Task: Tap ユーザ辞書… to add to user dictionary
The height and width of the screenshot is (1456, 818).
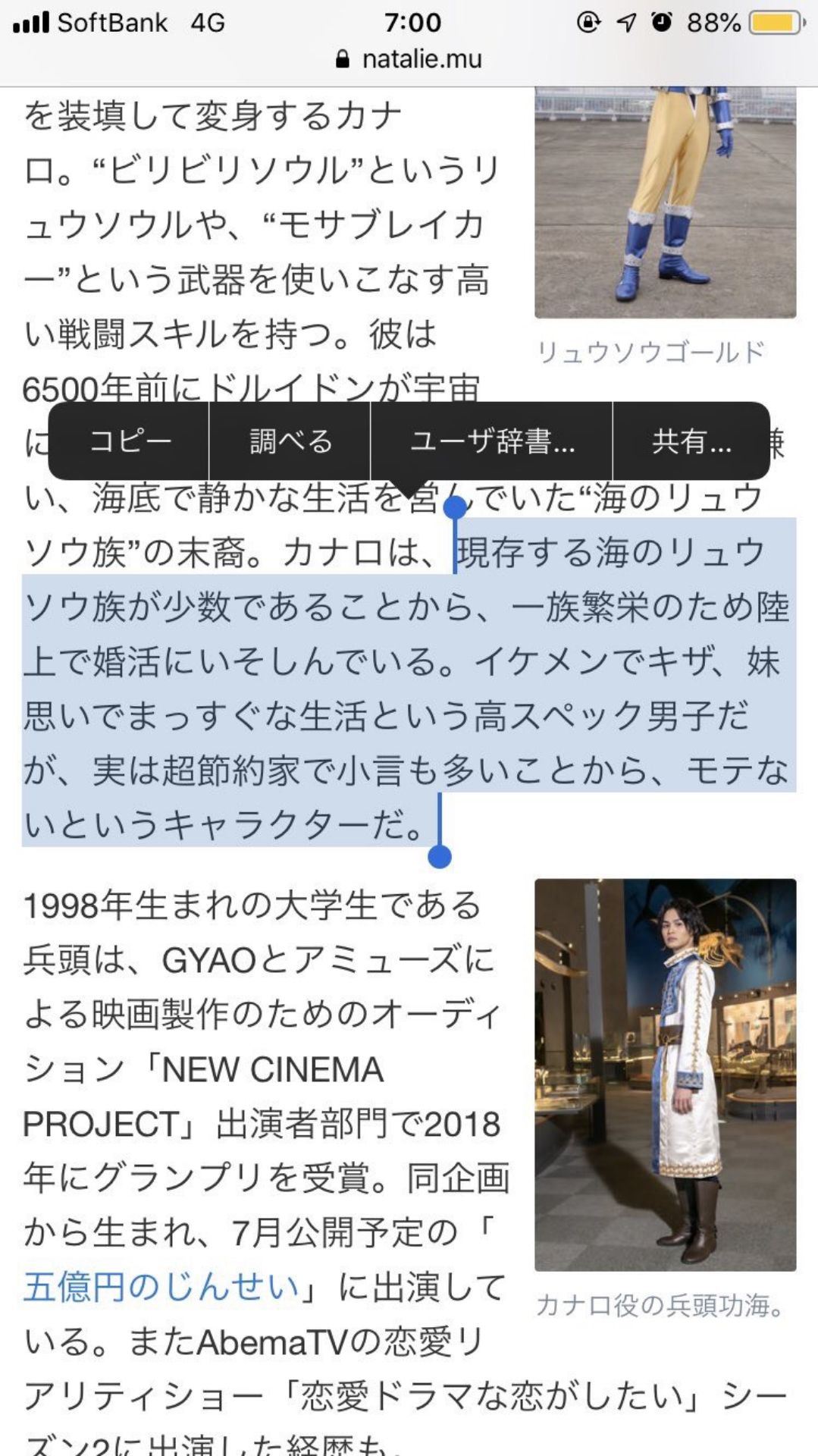Action: [493, 441]
